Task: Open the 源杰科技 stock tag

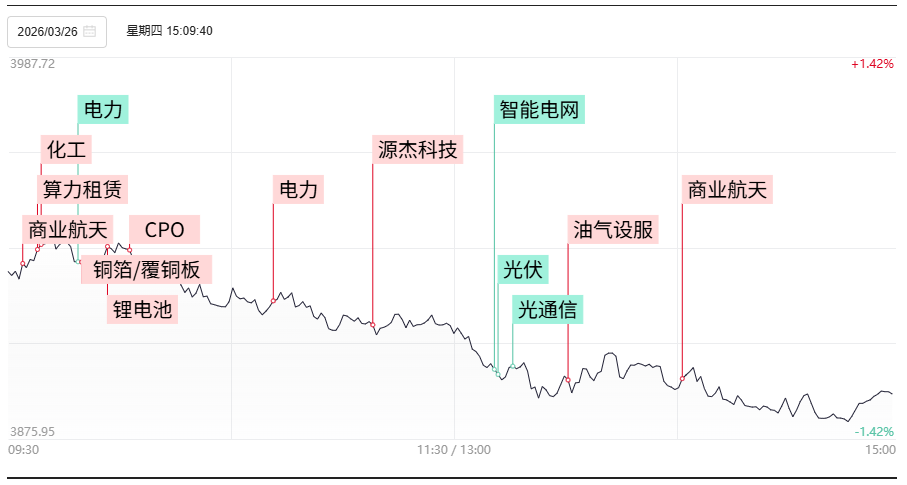Action: pyautogui.click(x=418, y=150)
